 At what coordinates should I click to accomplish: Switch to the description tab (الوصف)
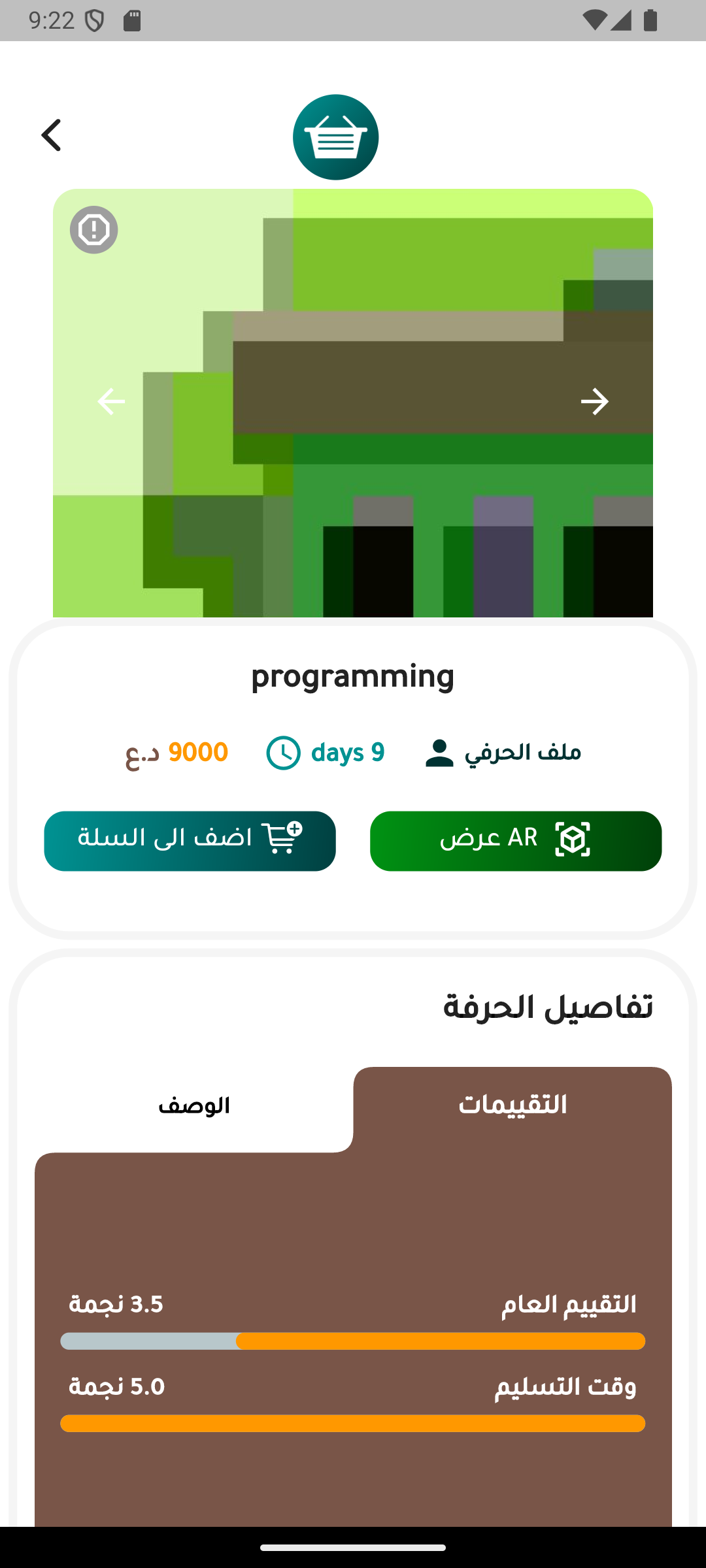(x=194, y=1106)
